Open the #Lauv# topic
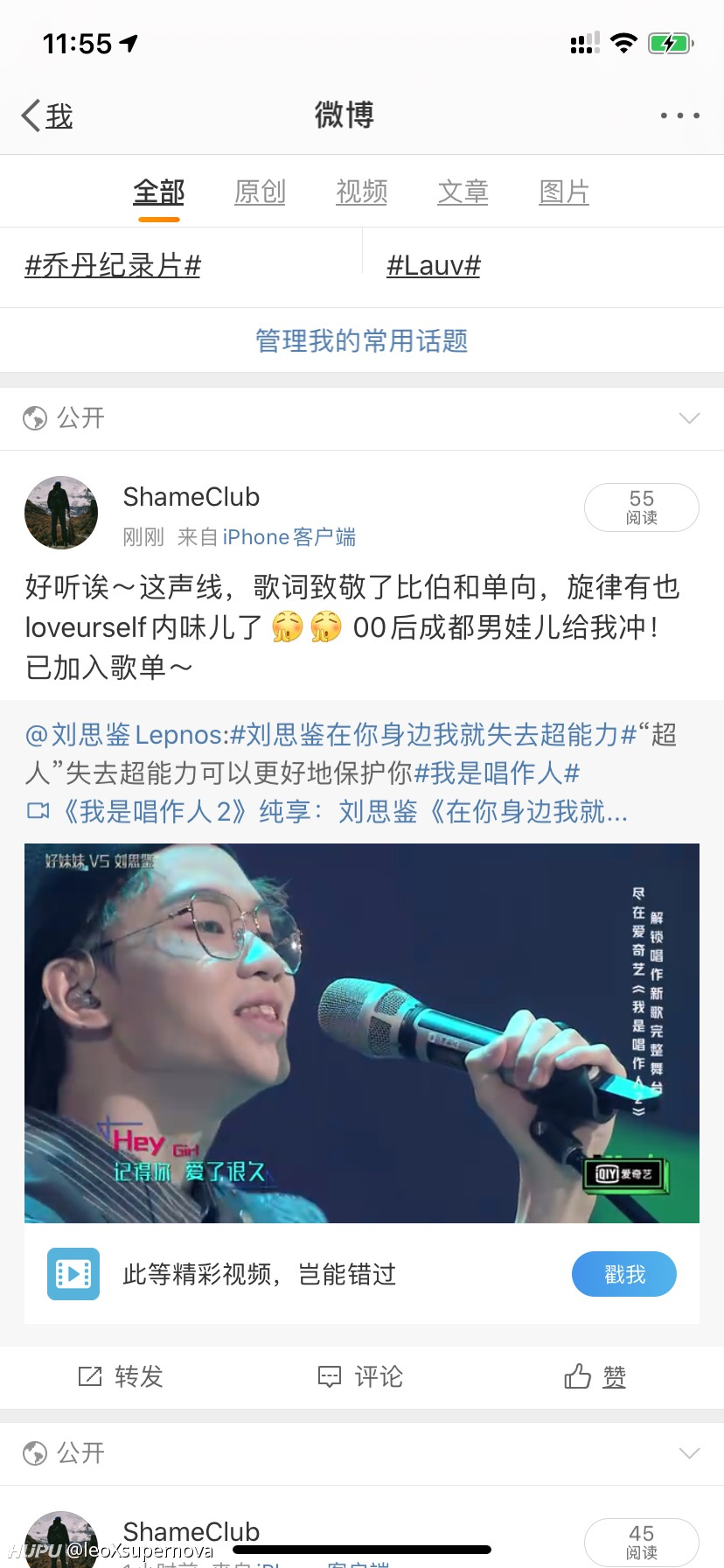 coord(434,265)
